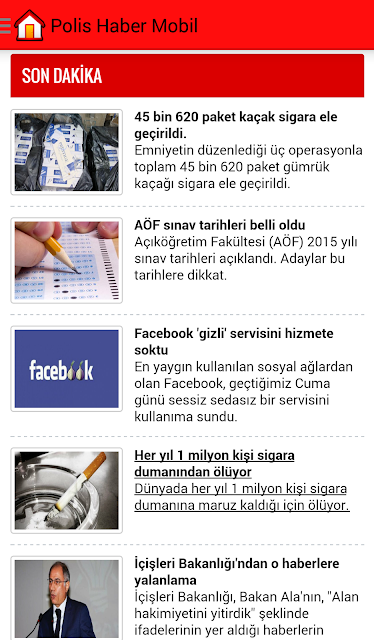Read İçişleri Bakanlığı'ndan o haberlere yalanlama
The height and width of the screenshot is (640, 374).
(x=237, y=571)
